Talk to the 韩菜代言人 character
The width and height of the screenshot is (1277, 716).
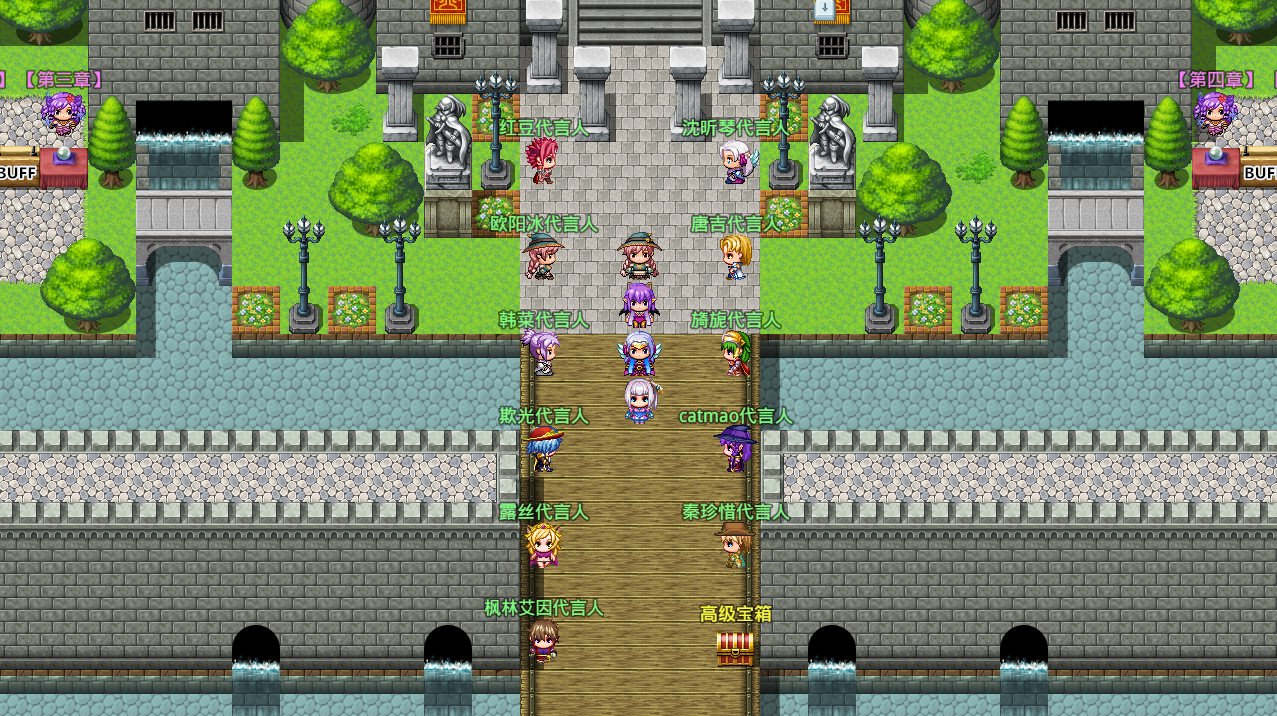[543, 352]
